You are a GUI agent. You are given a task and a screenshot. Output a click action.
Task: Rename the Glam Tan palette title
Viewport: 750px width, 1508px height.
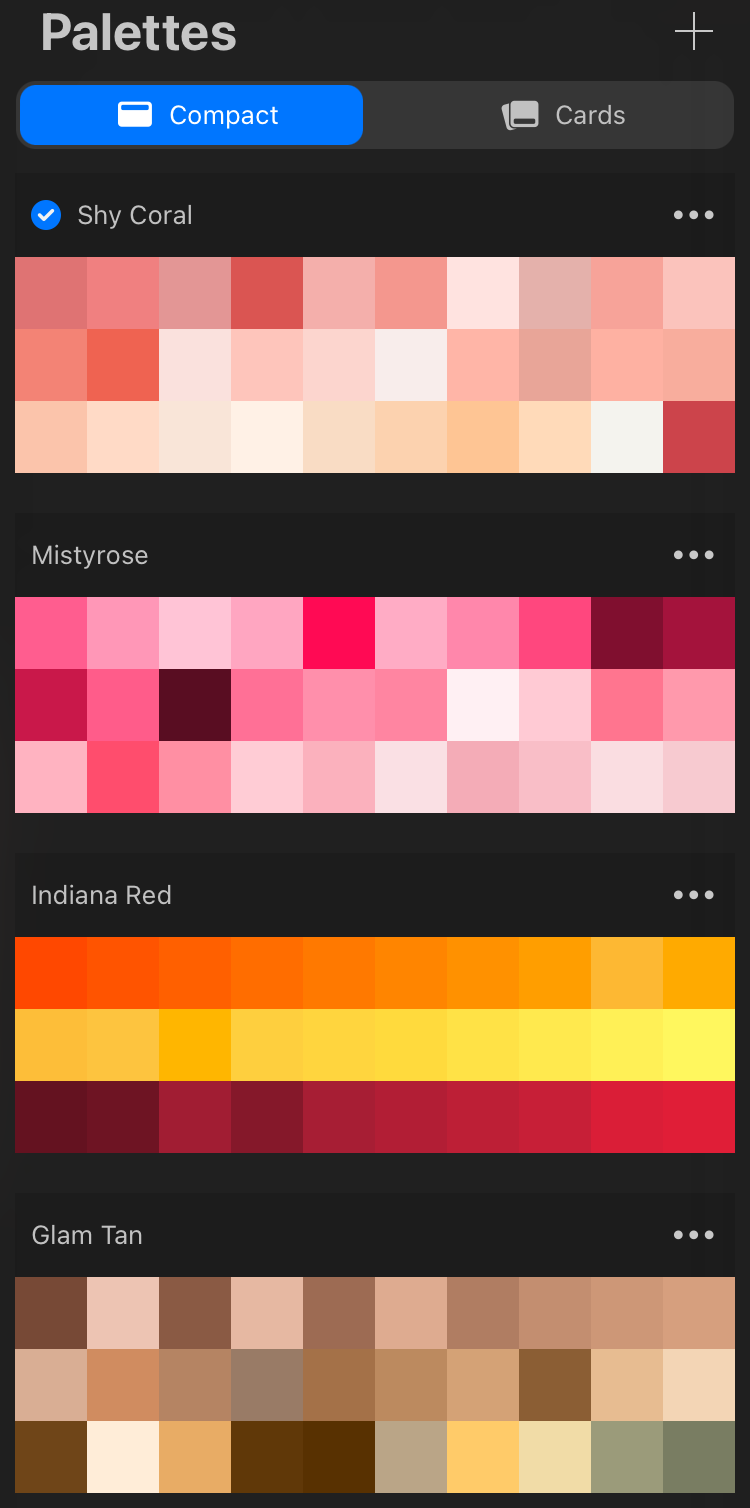click(87, 1235)
